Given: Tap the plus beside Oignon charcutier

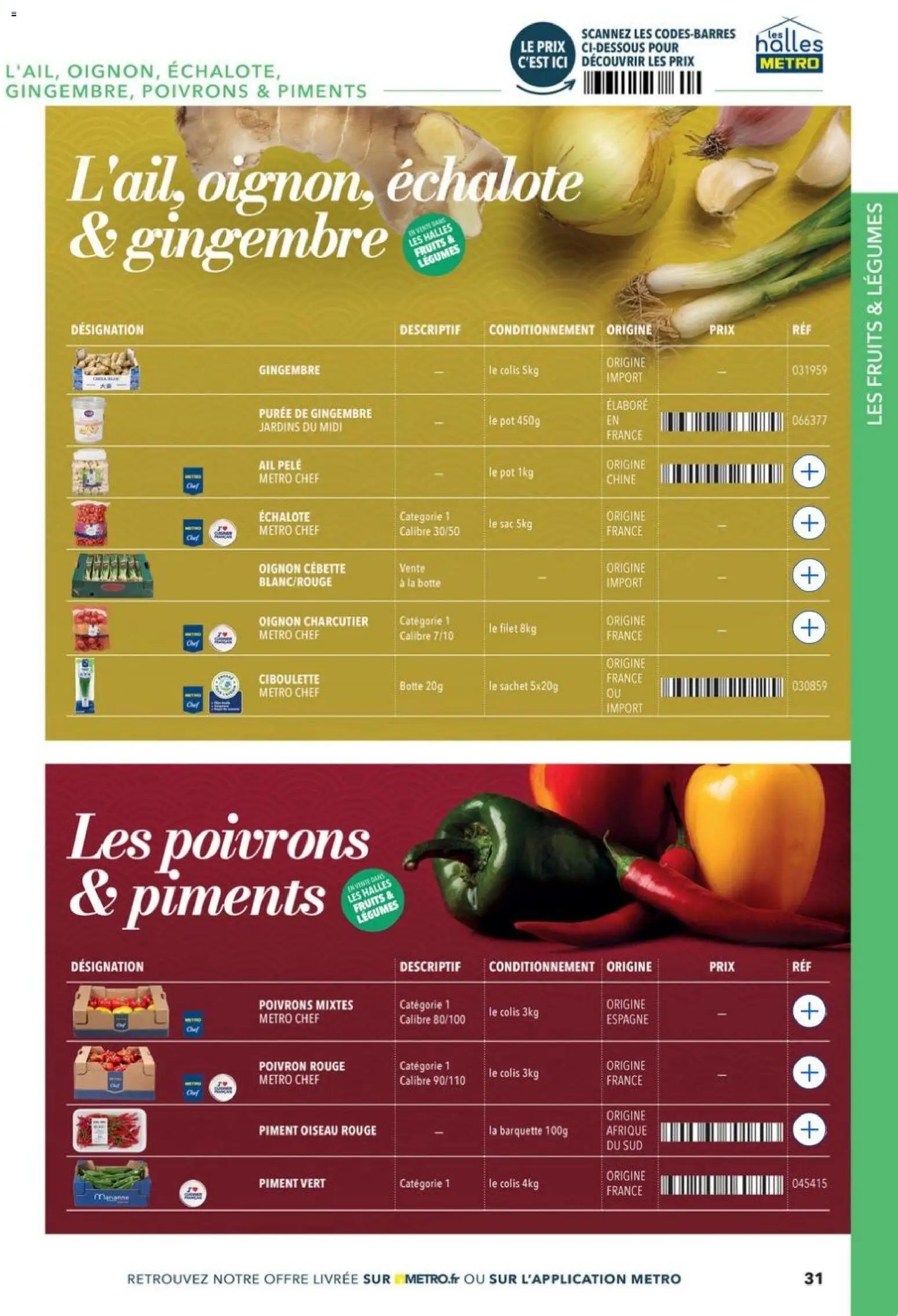Looking at the screenshot, I should coord(809,627).
